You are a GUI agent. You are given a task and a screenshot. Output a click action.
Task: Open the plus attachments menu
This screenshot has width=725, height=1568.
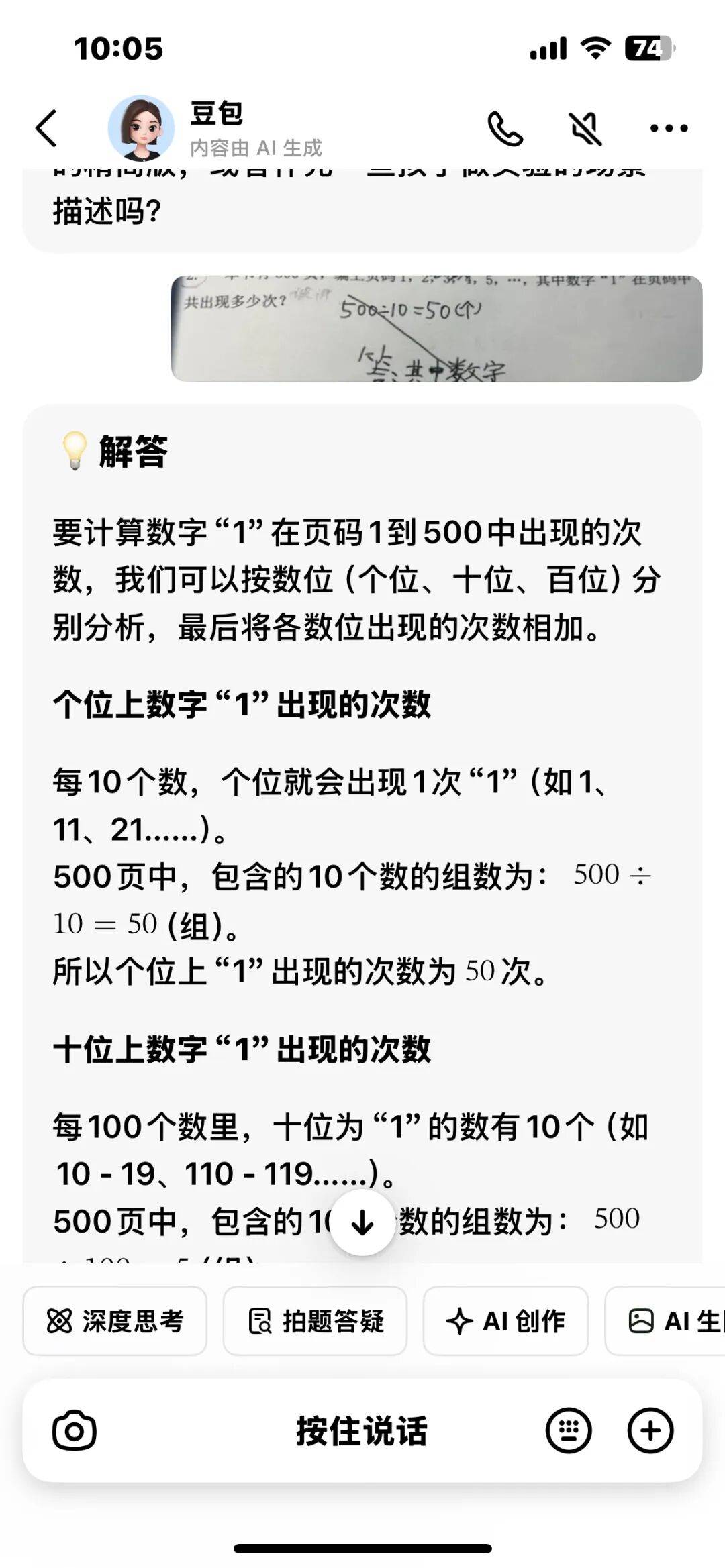pyautogui.click(x=650, y=1430)
